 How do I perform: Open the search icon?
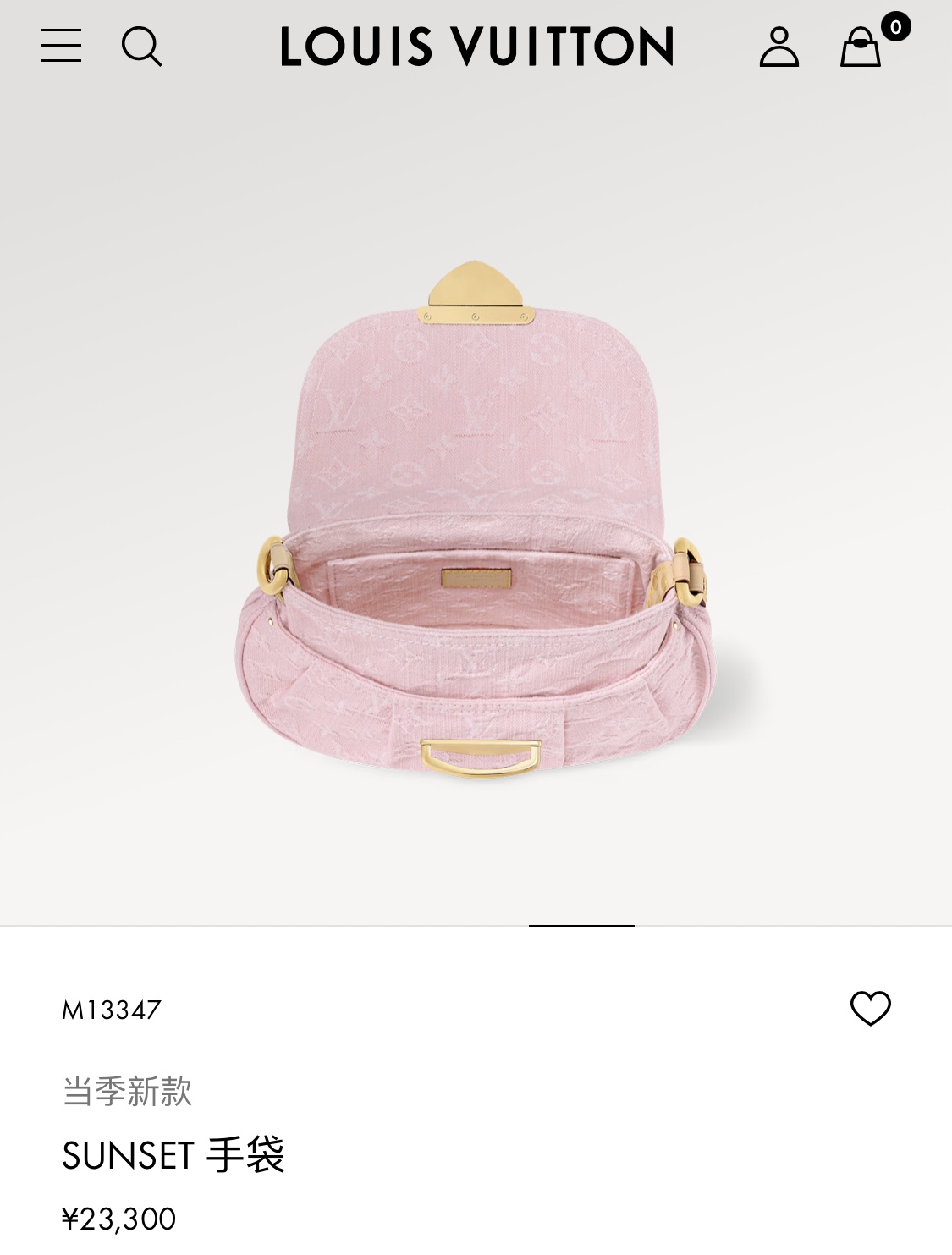141,46
